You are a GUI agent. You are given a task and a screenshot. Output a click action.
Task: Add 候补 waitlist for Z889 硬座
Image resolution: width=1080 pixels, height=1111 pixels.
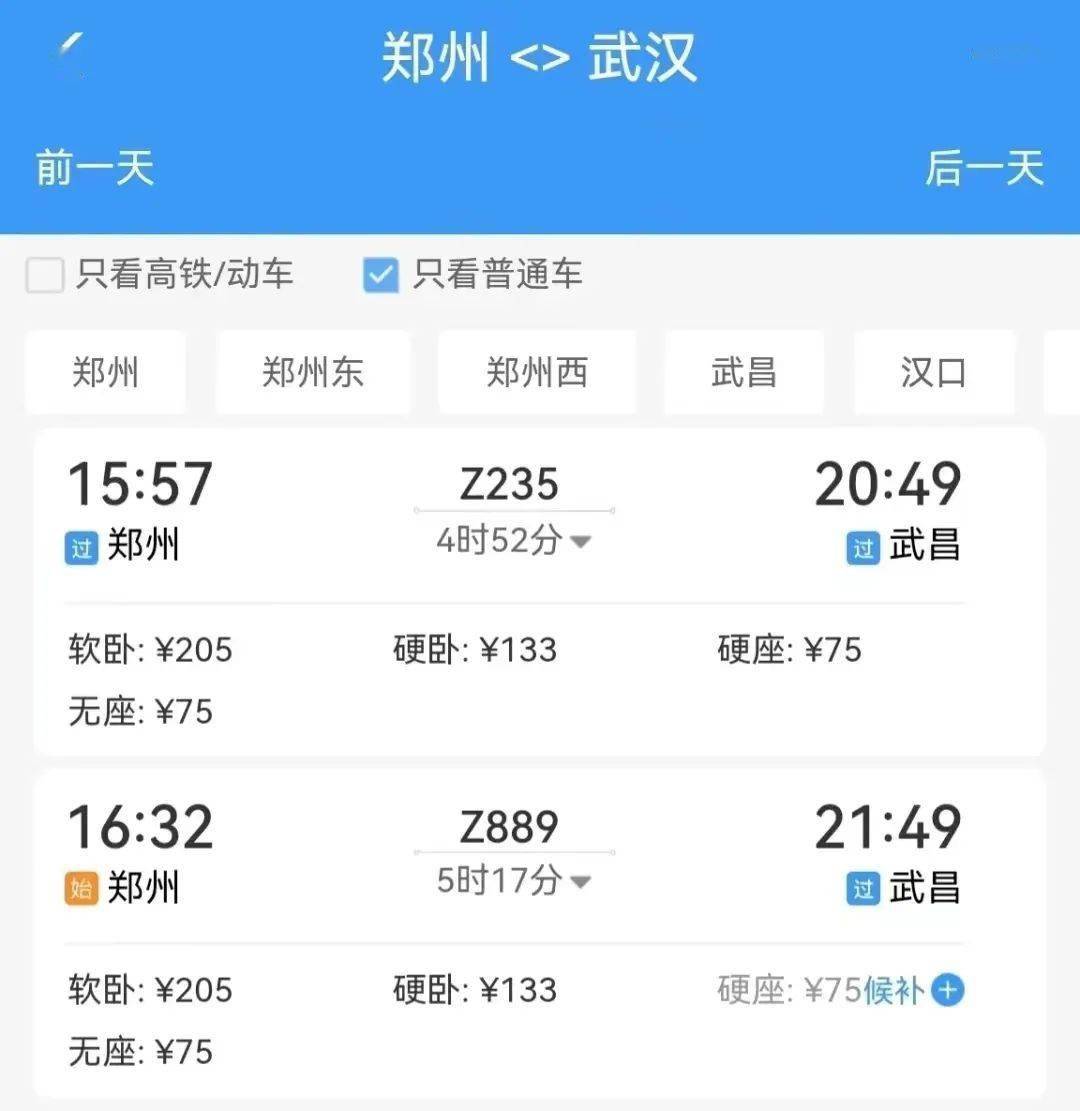click(x=947, y=990)
